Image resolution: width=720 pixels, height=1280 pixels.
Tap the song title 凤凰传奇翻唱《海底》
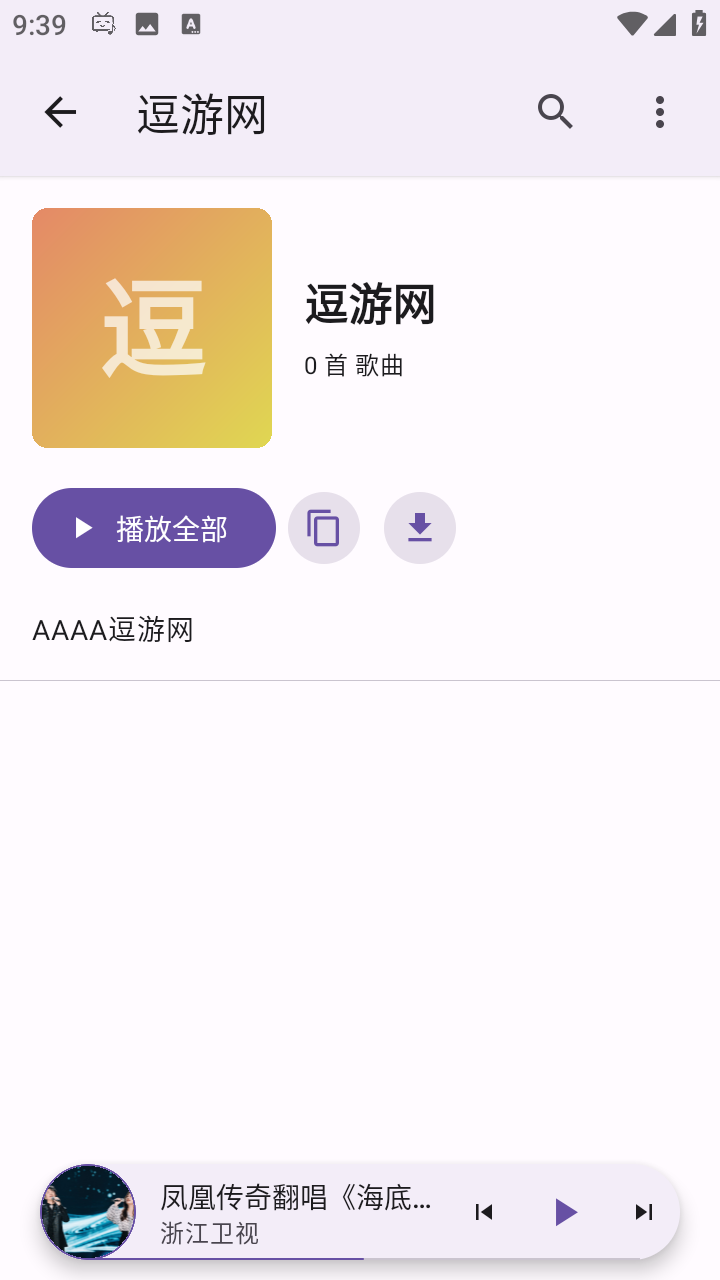pos(296,1198)
